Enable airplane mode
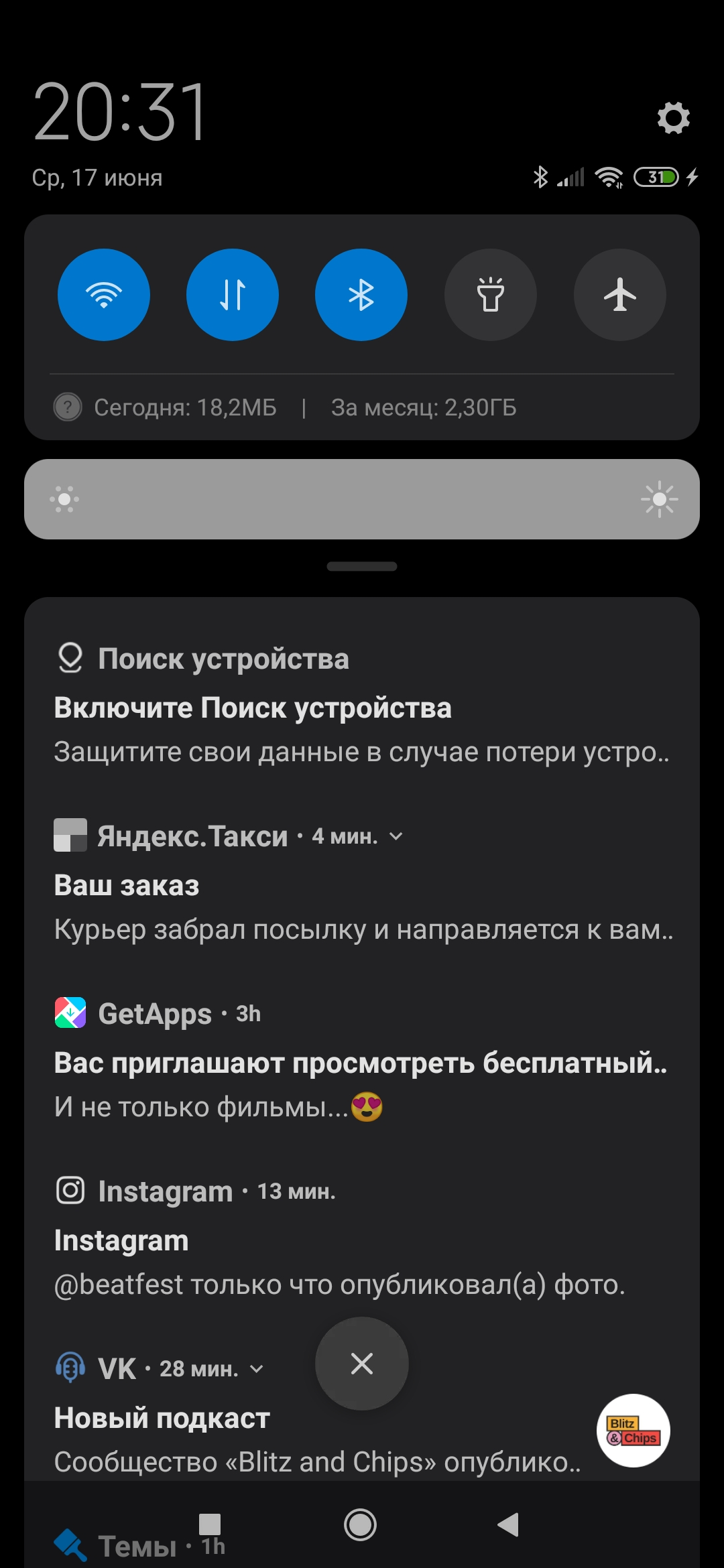724x1568 pixels. (620, 295)
